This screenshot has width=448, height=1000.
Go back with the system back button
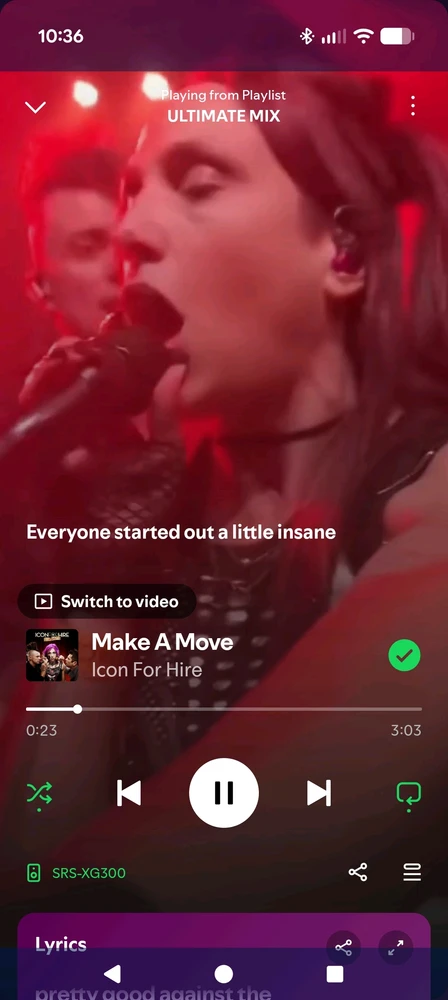point(112,974)
